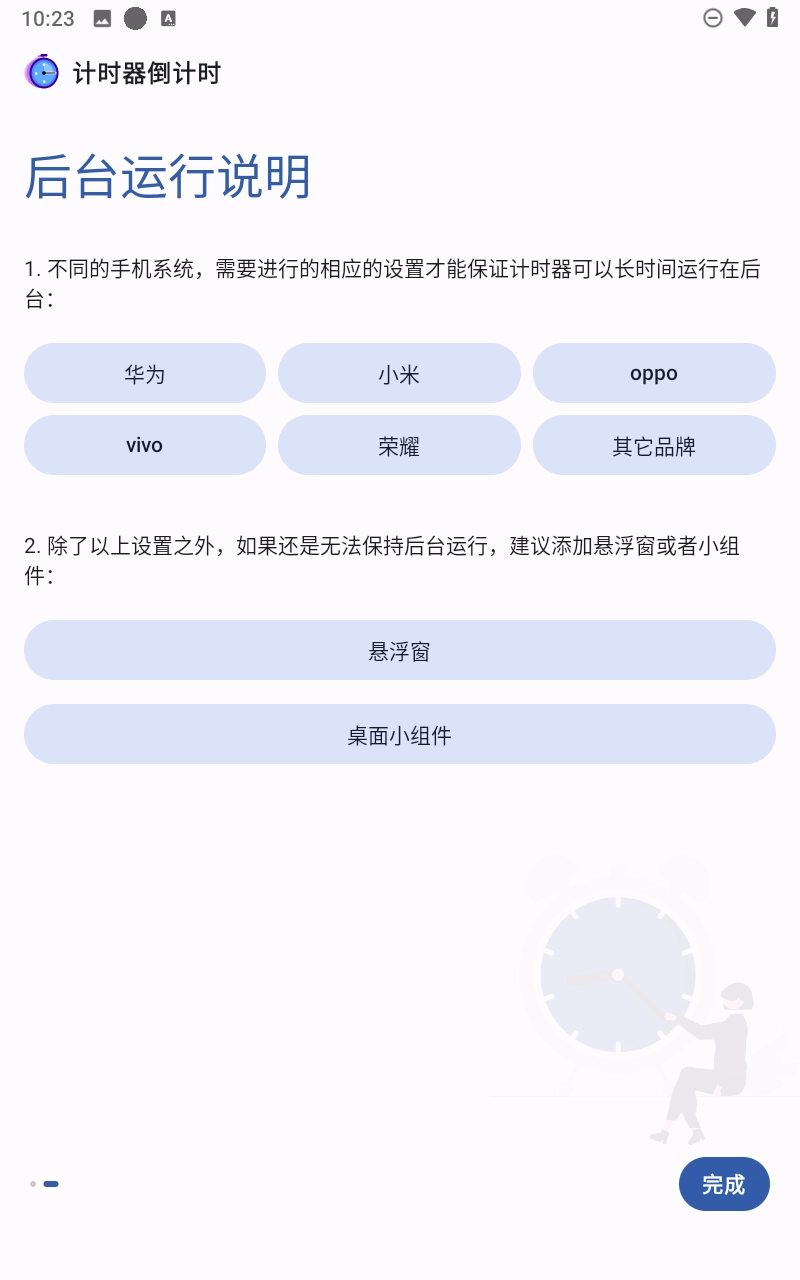Viewport: 800px width, 1280px height.
Task: Tap the do-not-disturb icon in status bar
Action: click(713, 17)
